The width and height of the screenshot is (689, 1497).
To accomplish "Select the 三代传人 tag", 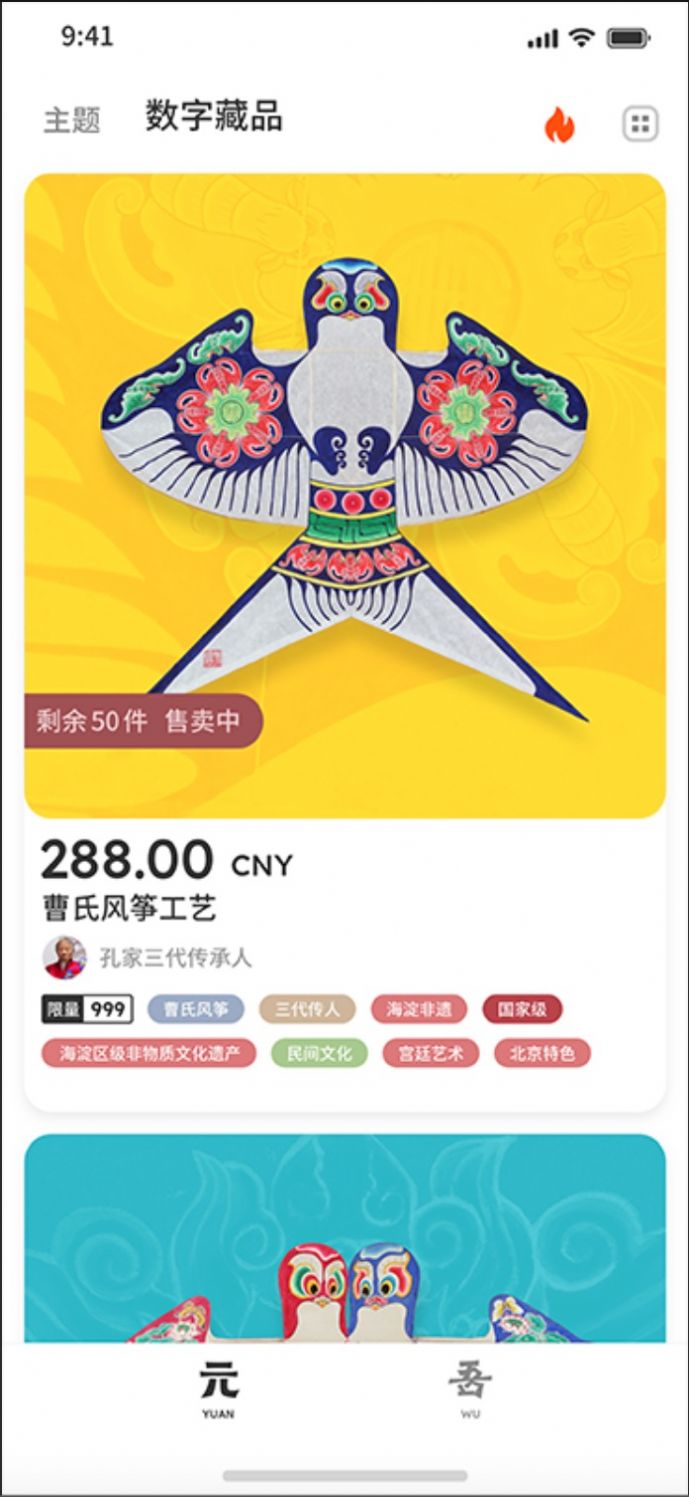I will pyautogui.click(x=307, y=1009).
